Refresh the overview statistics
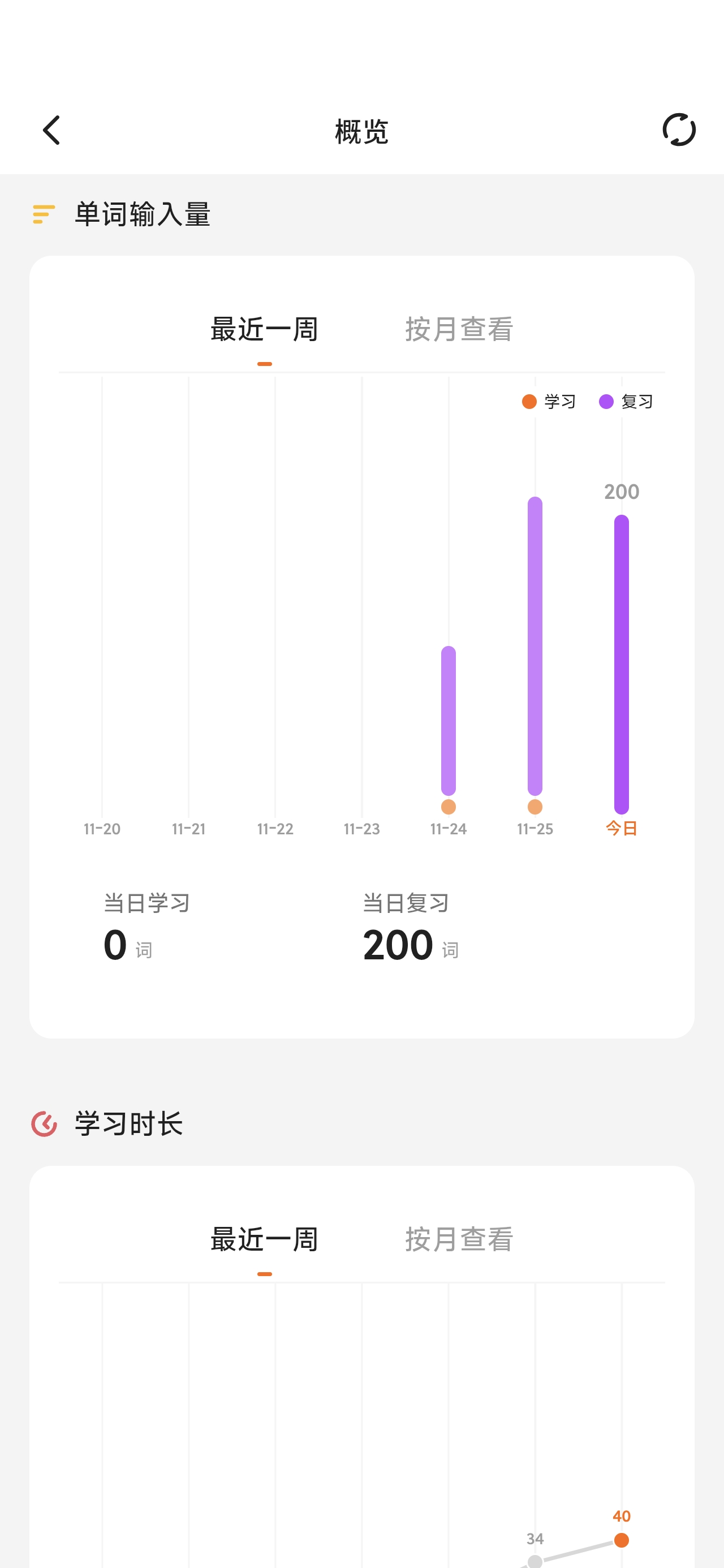Image resolution: width=724 pixels, height=1568 pixels. (678, 130)
